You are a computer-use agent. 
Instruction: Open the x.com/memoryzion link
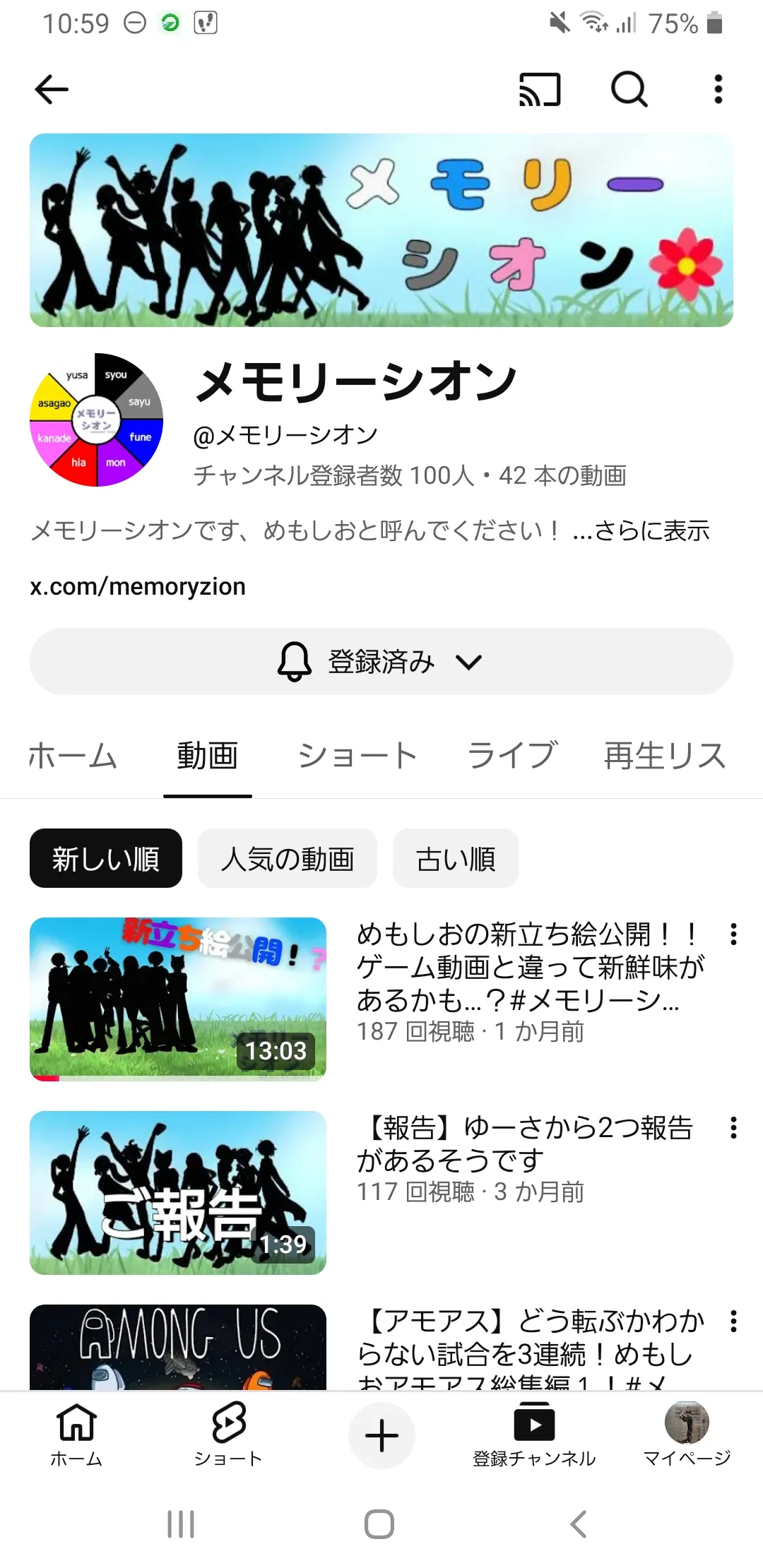[138, 586]
